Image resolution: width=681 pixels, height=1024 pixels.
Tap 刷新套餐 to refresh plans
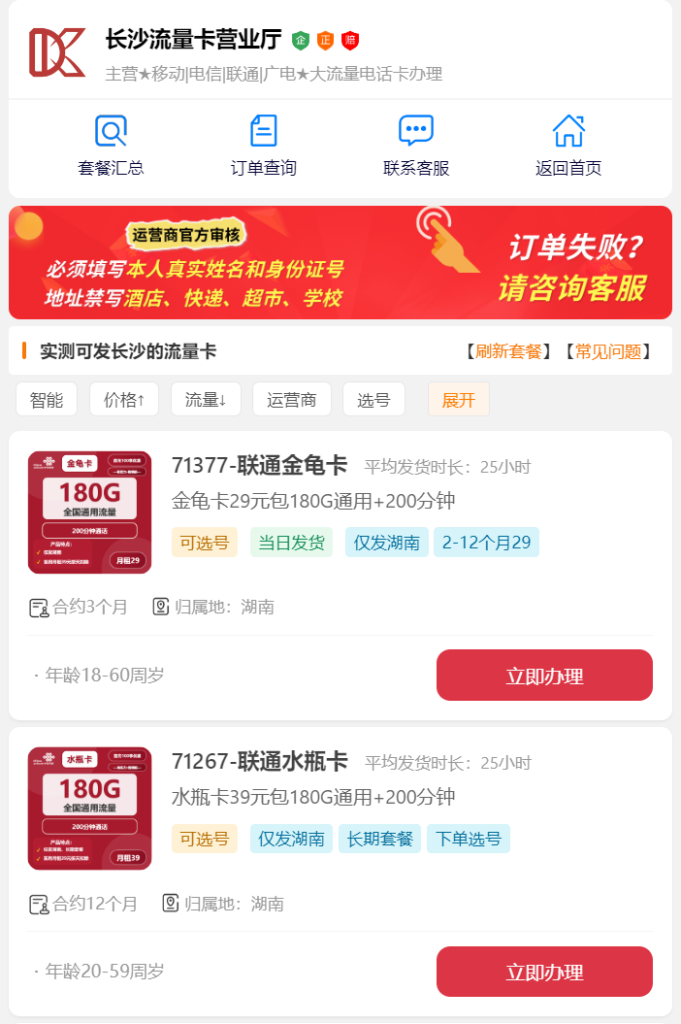507,351
